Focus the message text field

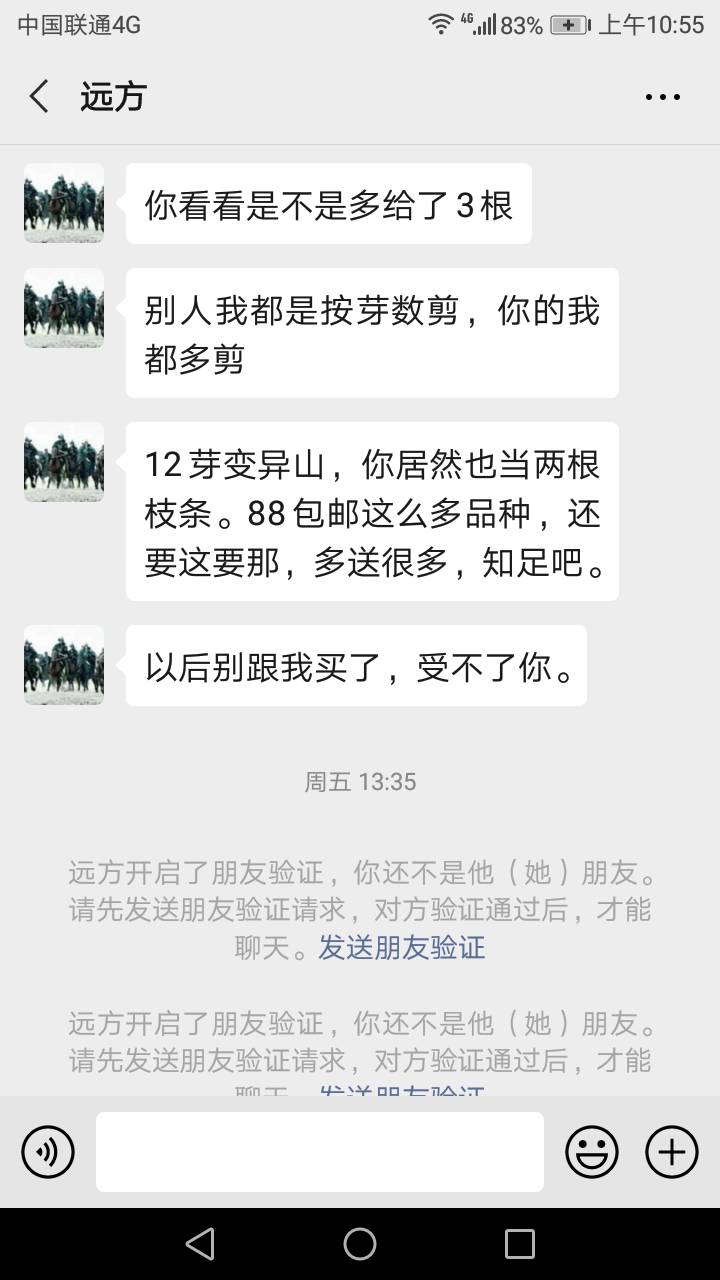pos(320,1152)
